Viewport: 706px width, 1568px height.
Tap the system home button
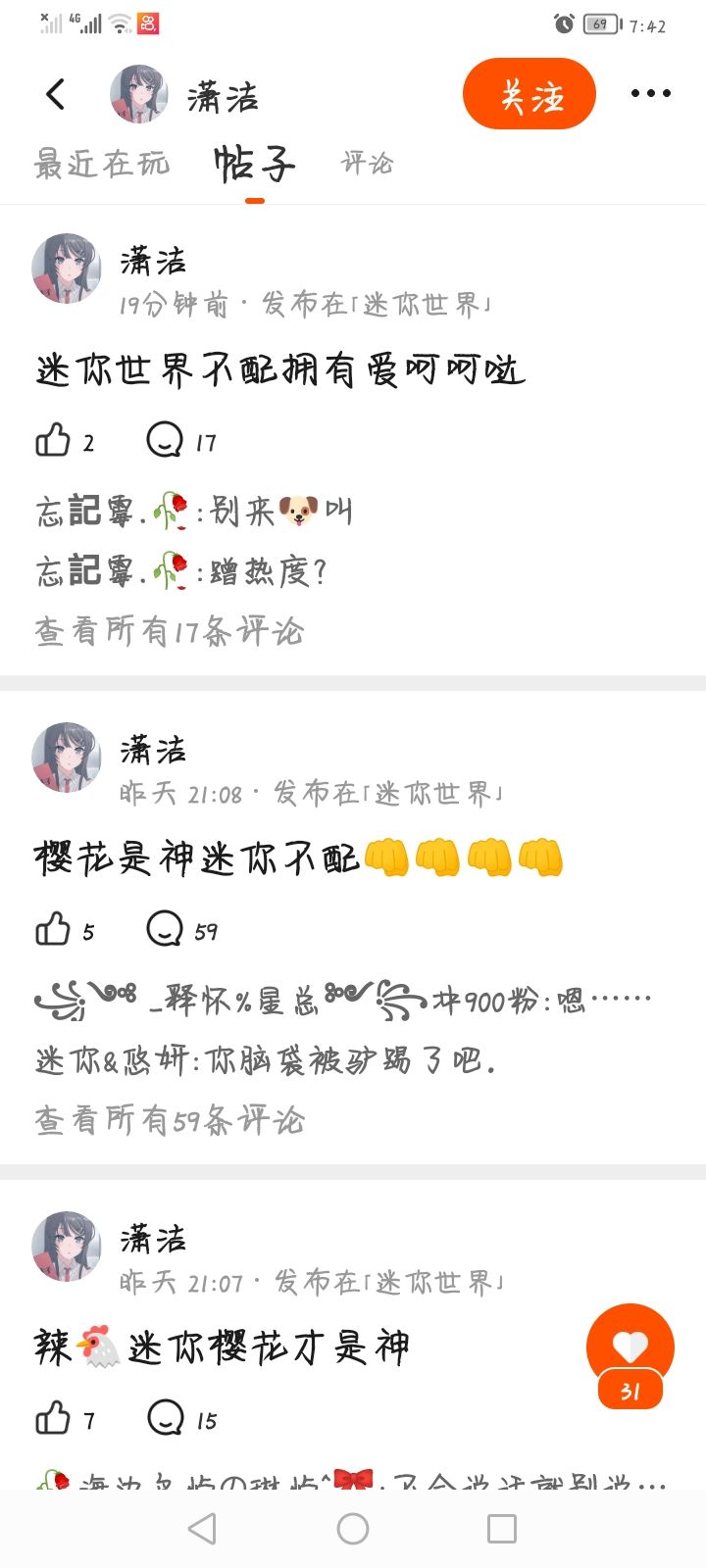(x=353, y=1529)
